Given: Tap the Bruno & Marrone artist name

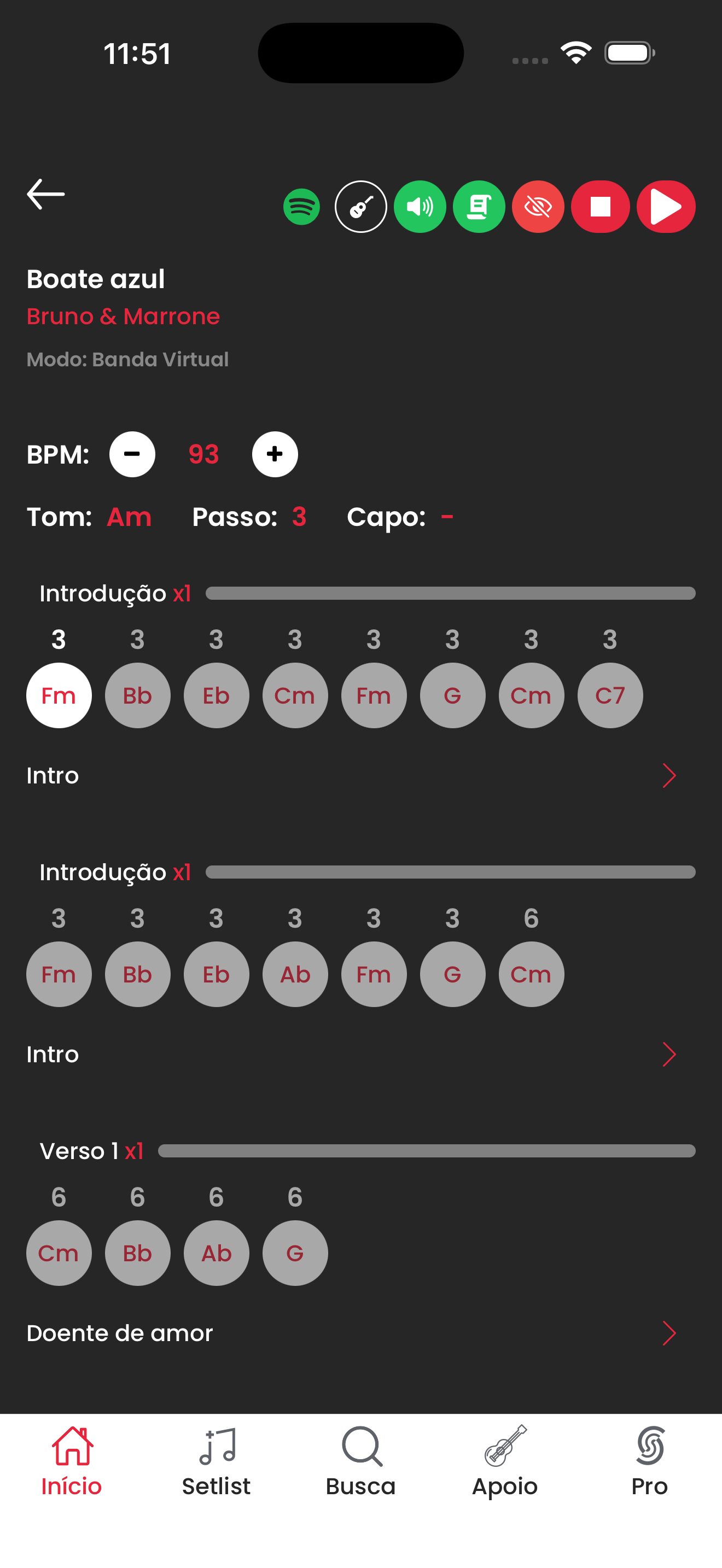Looking at the screenshot, I should pyautogui.click(x=123, y=317).
